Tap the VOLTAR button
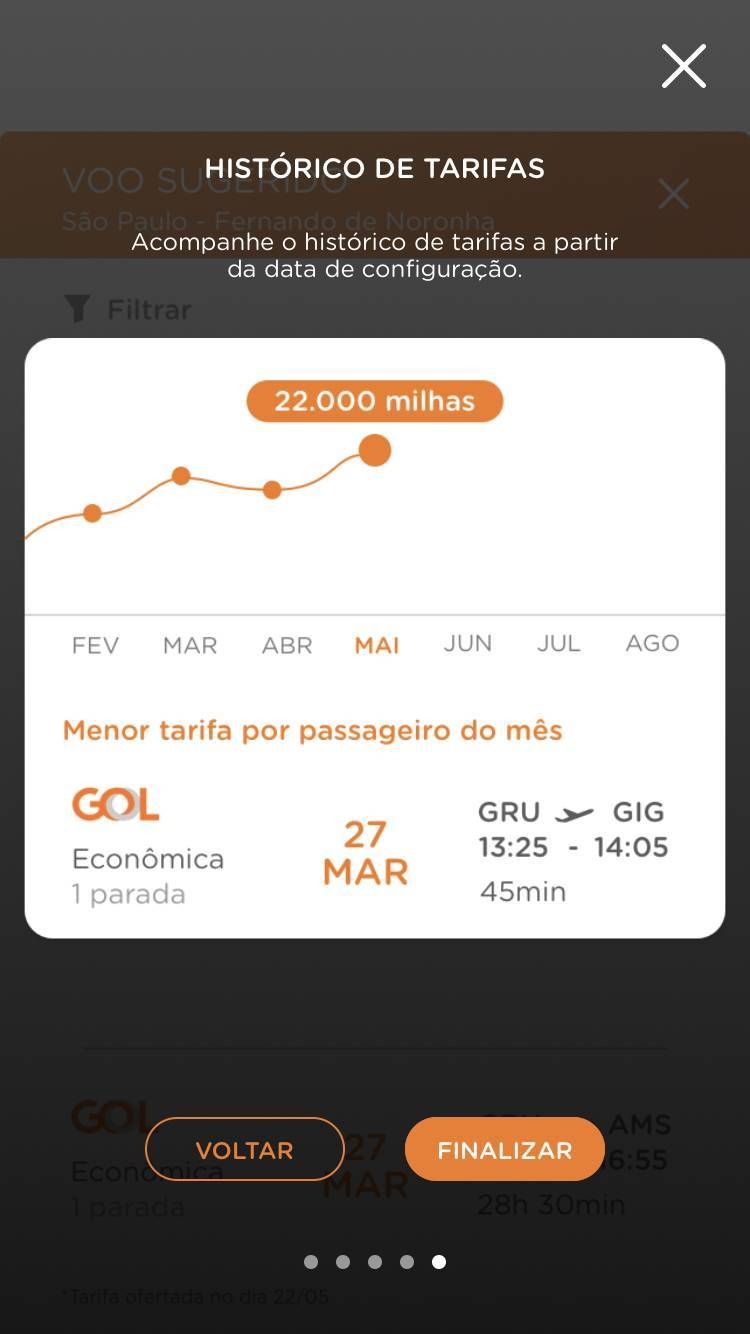Screen dimensions: 750x1334 [x=245, y=1149]
